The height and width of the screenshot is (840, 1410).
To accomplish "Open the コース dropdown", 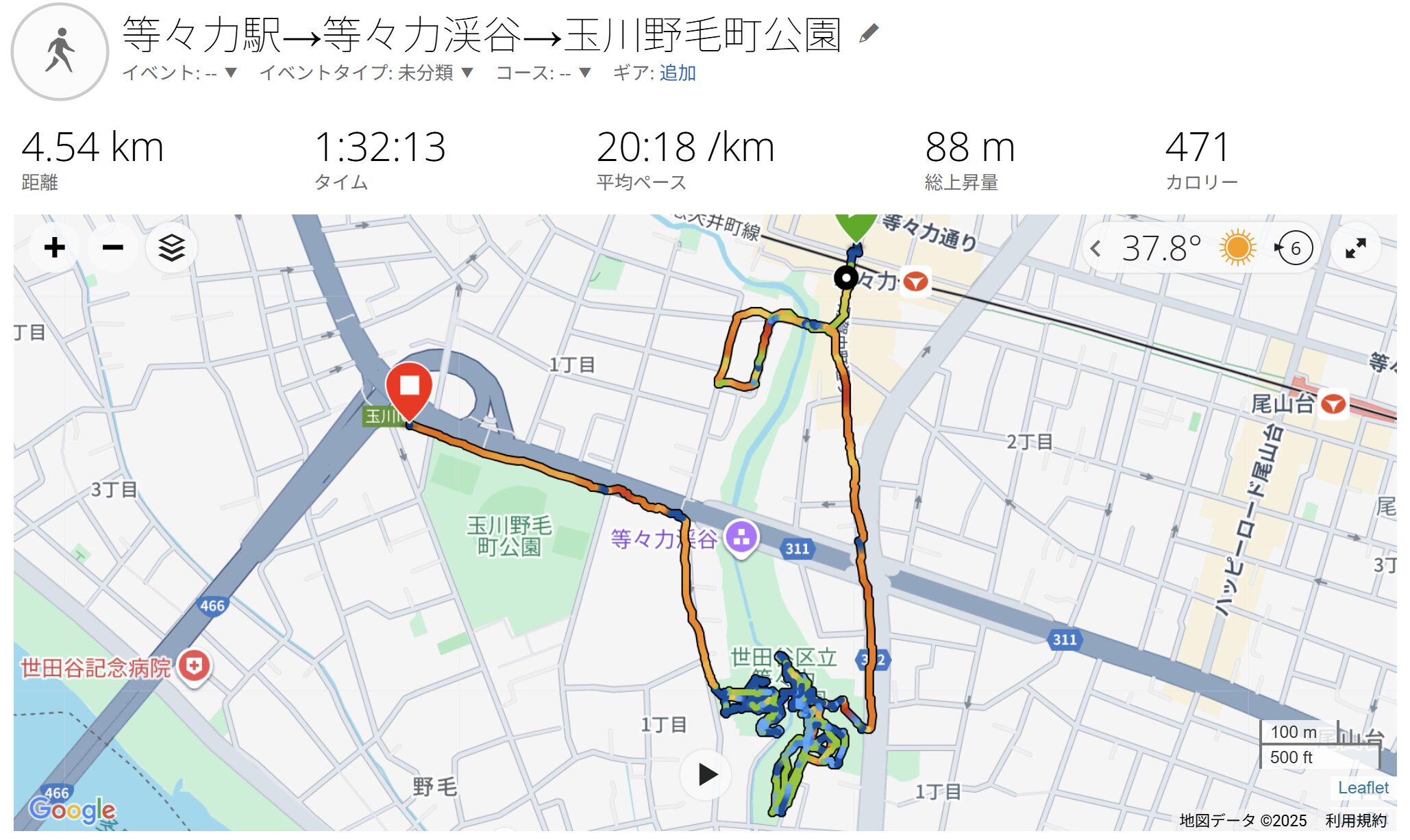I will 584,73.
